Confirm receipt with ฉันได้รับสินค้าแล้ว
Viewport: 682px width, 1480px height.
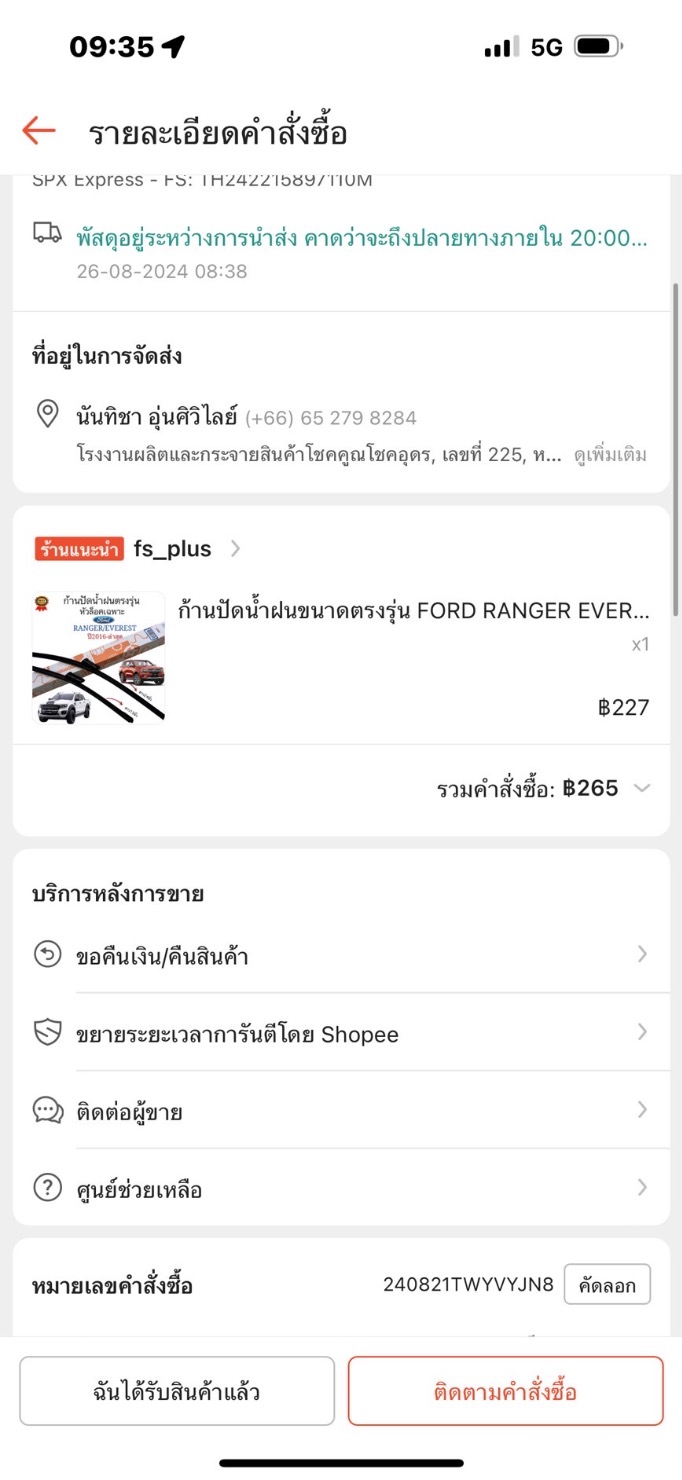pyautogui.click(x=177, y=1391)
